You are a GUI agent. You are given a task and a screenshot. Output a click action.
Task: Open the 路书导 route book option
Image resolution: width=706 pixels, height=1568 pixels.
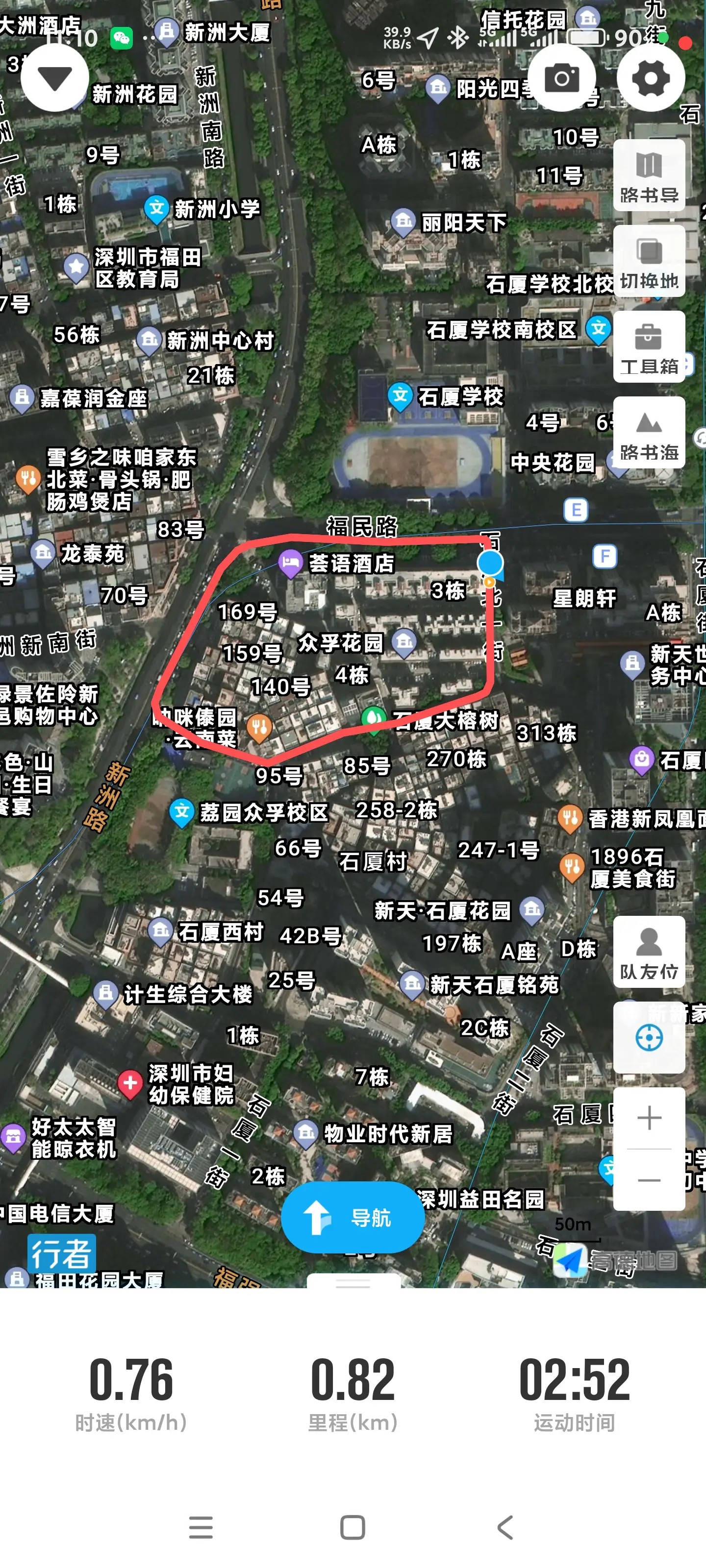(649, 175)
